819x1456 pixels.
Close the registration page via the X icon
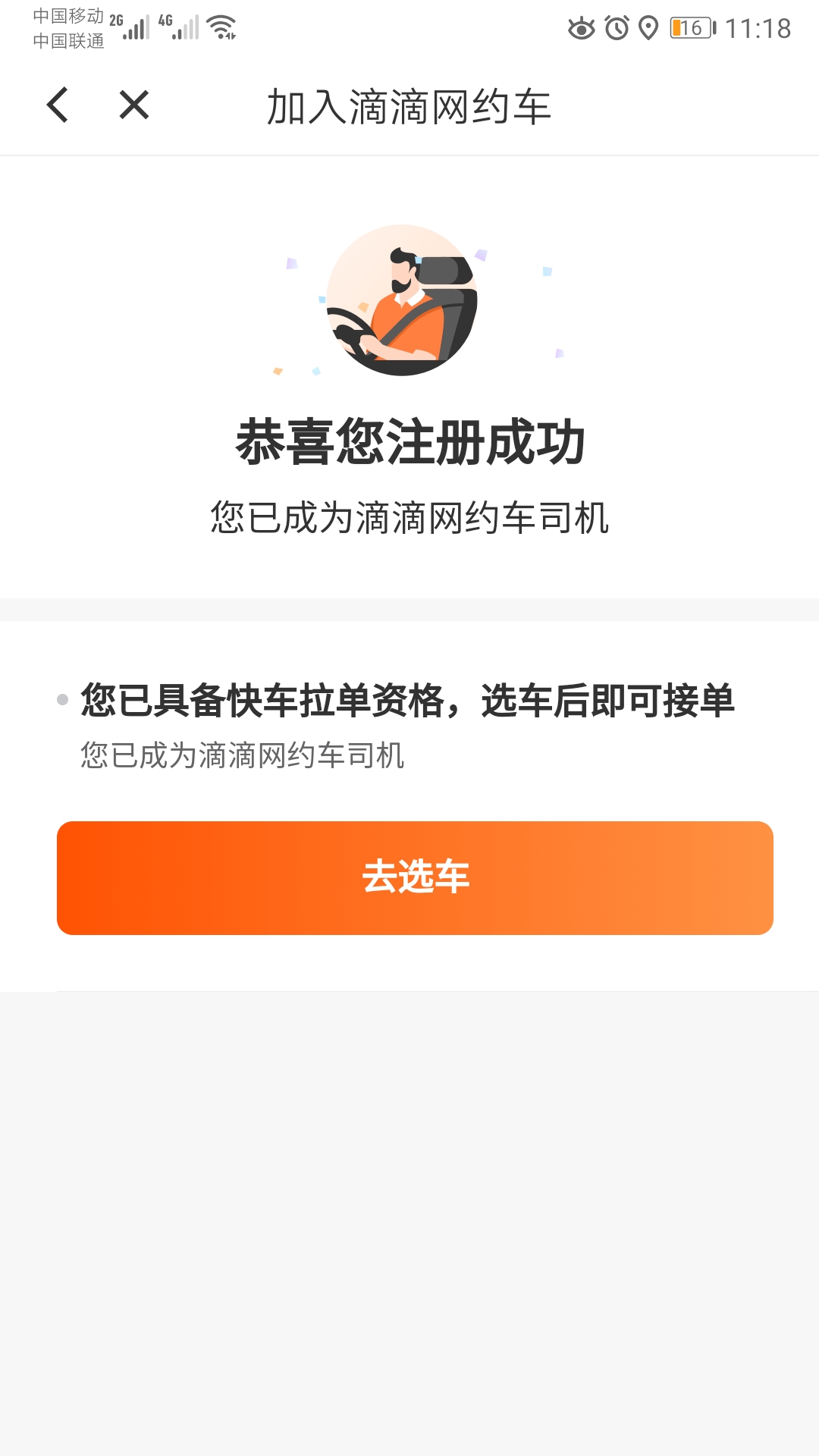133,105
